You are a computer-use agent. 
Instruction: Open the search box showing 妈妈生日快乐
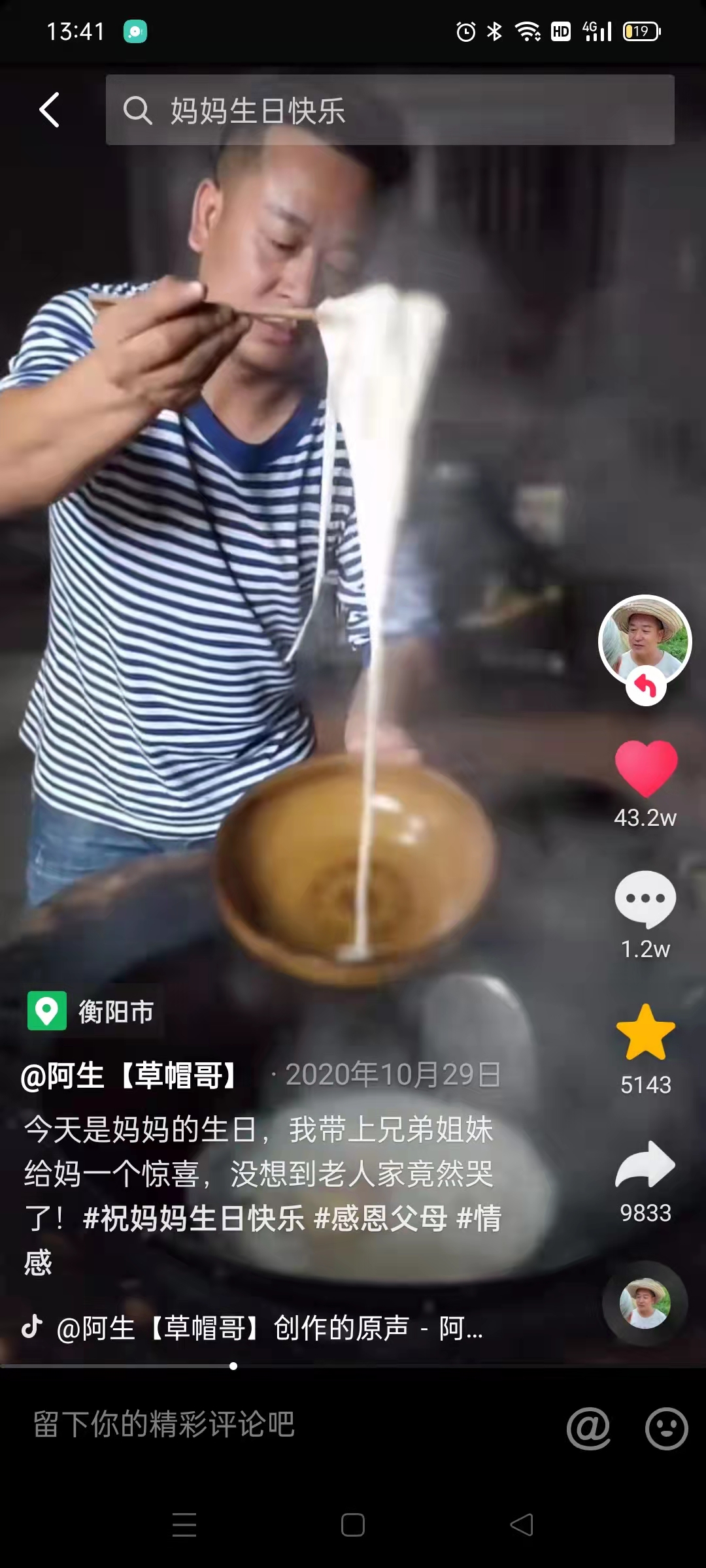point(390,110)
